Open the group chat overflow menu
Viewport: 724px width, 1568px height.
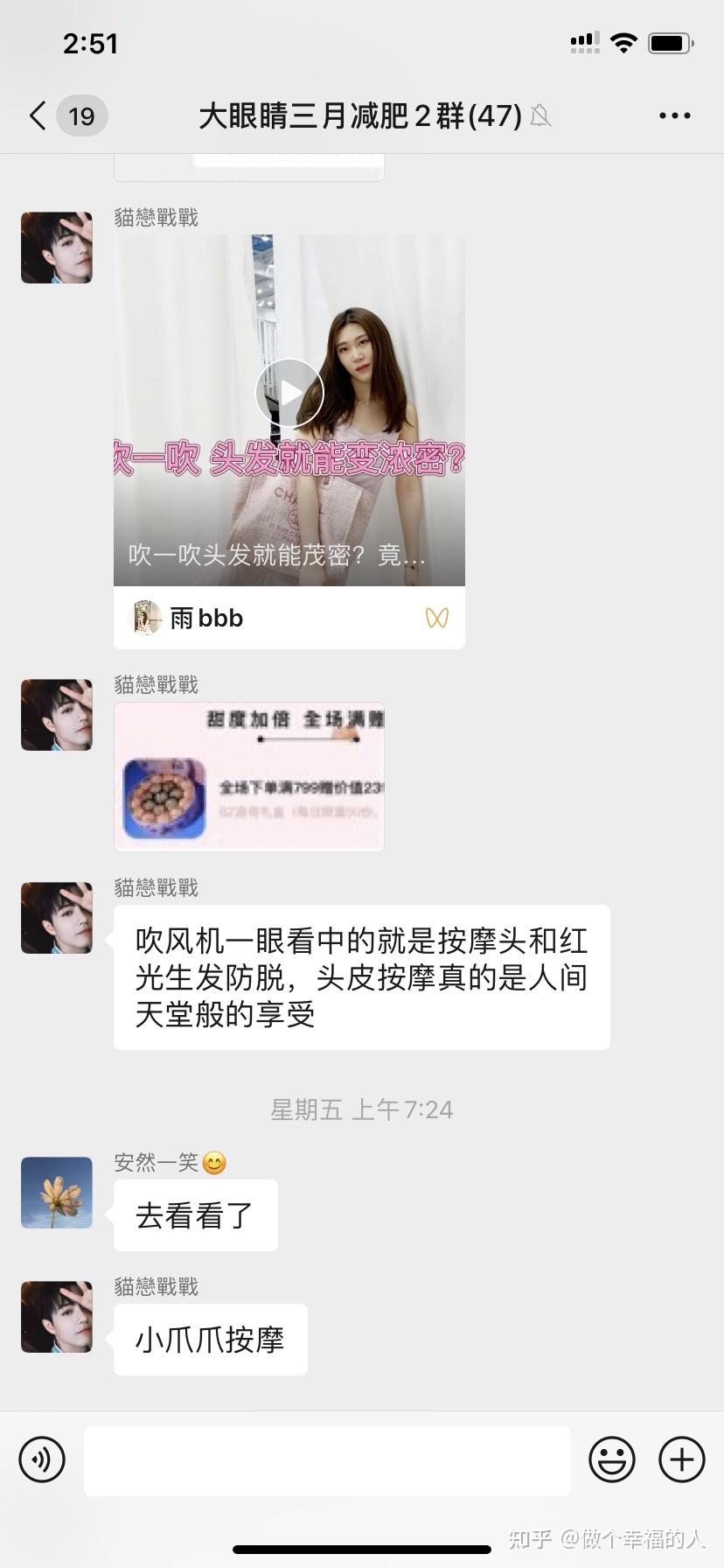(x=674, y=115)
